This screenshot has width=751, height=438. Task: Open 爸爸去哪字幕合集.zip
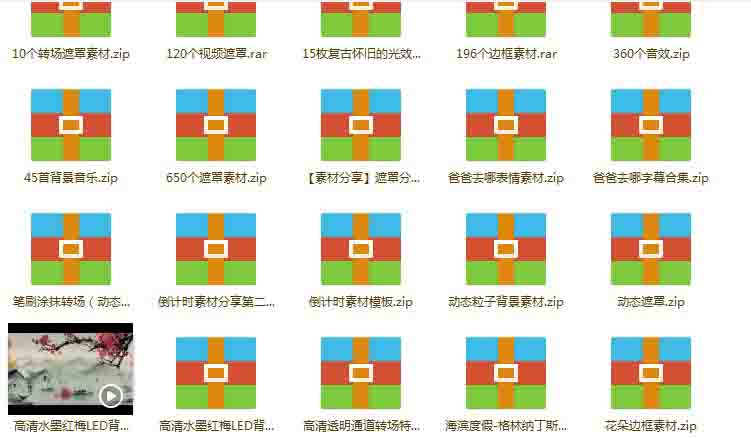[x=651, y=125]
